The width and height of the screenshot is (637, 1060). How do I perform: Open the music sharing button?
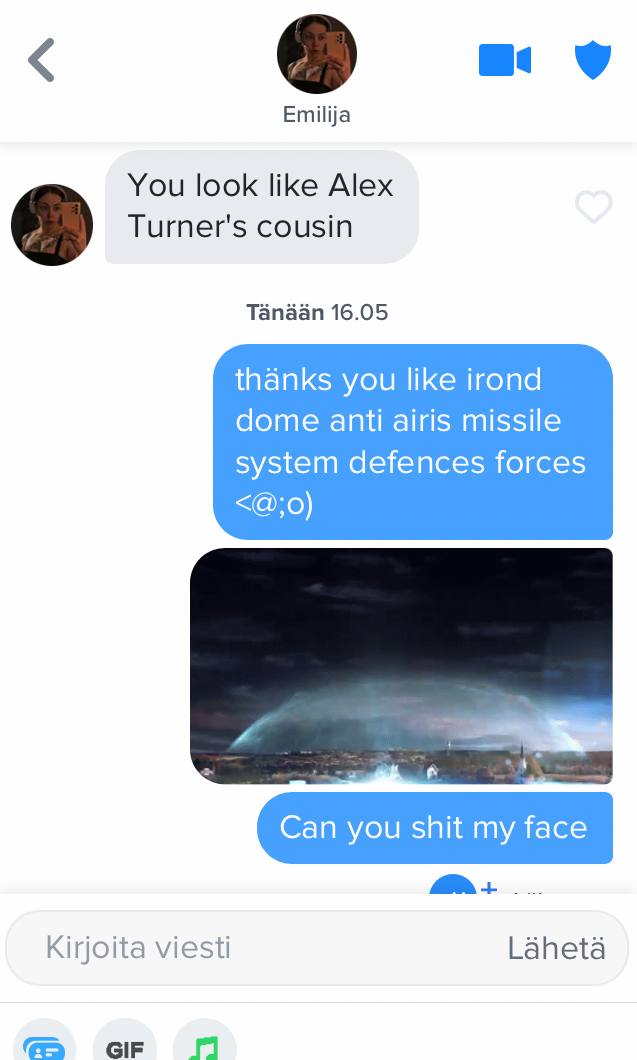(205, 1046)
